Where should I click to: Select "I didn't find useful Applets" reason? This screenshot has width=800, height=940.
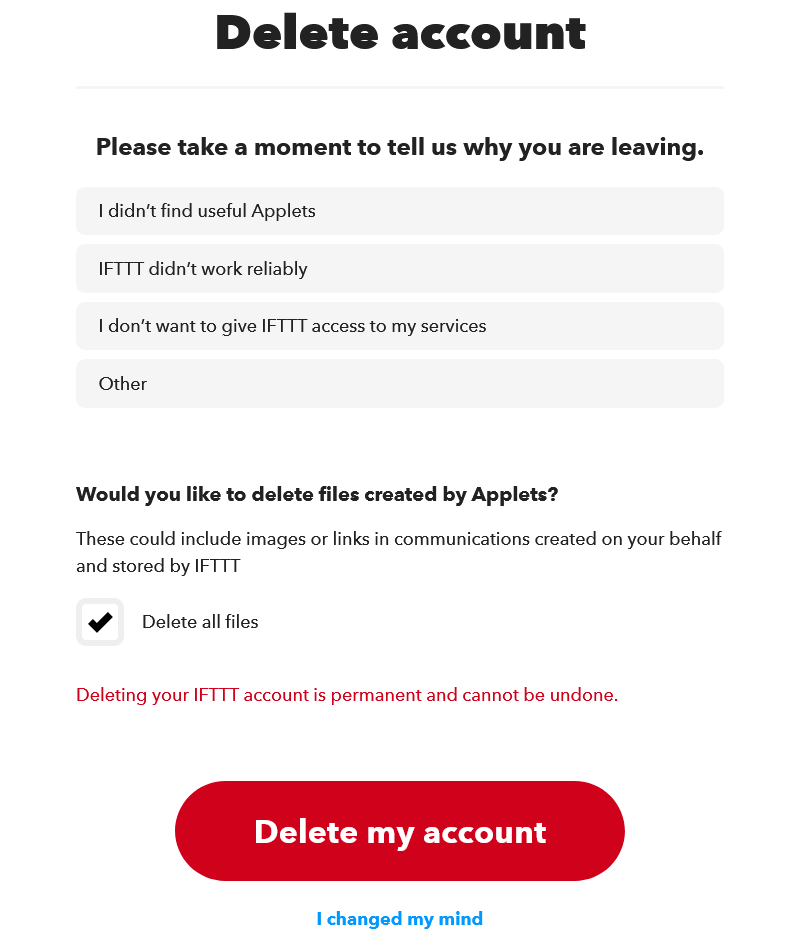coord(399,211)
